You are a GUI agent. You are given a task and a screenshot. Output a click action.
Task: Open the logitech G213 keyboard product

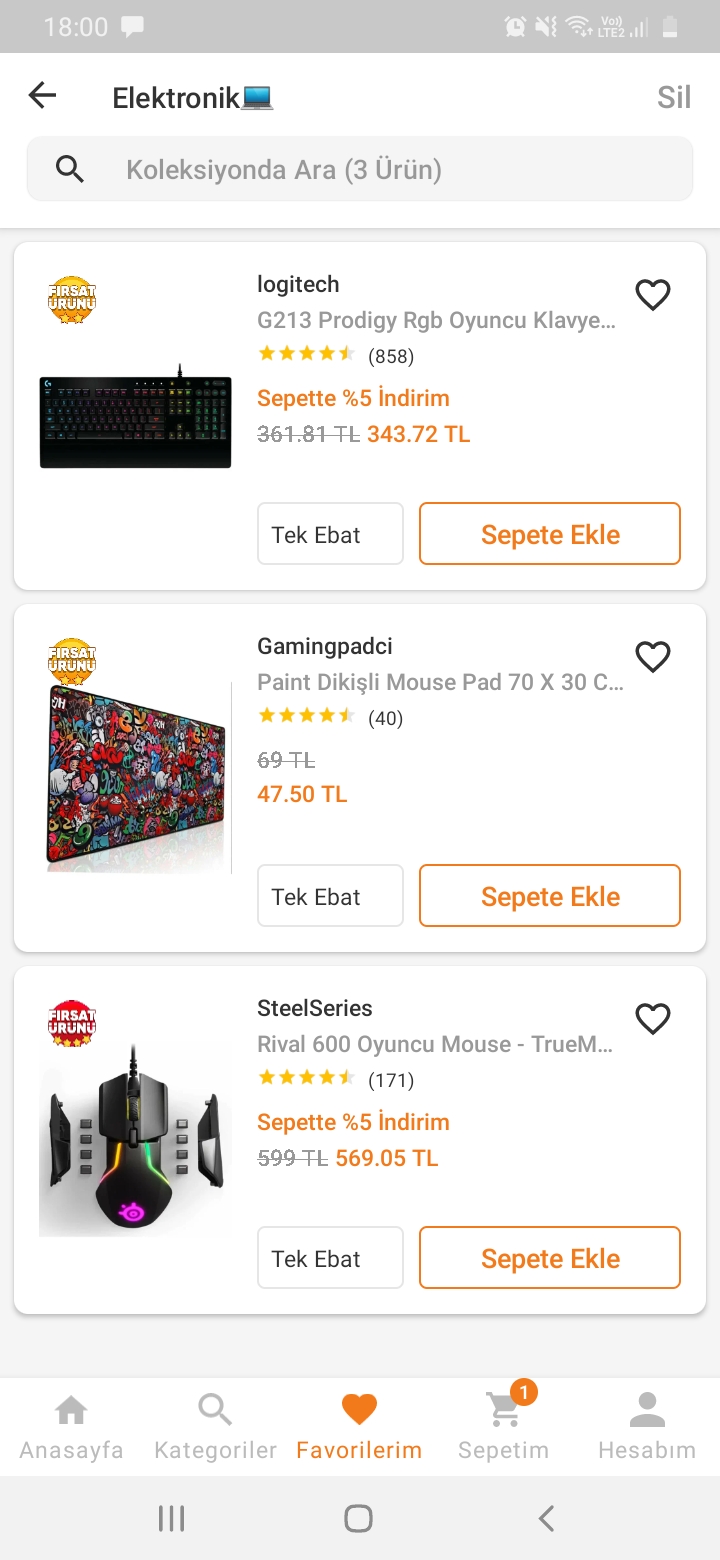pos(436,321)
